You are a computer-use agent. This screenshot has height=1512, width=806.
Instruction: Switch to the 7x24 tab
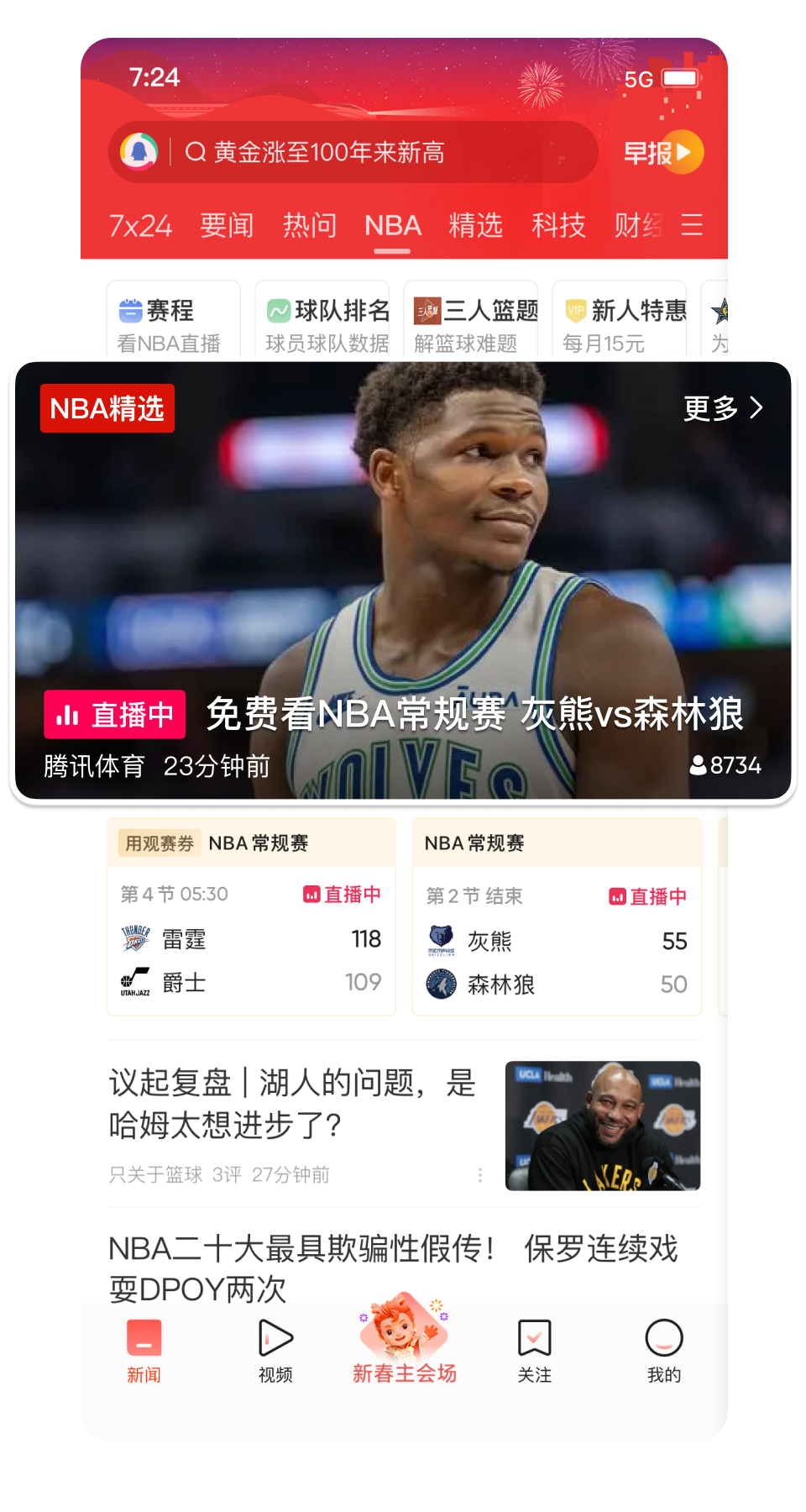point(140,225)
